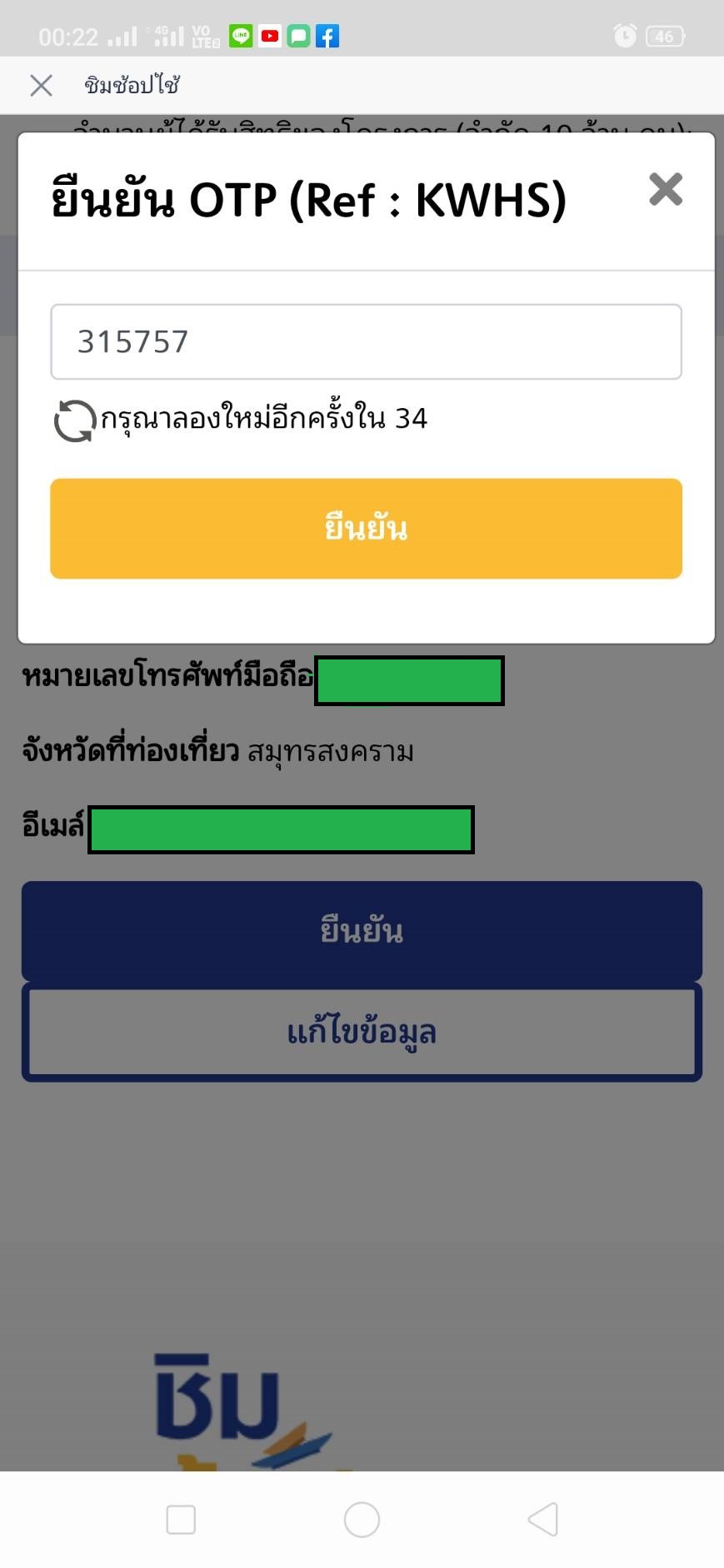Confirm OTP with the yellow ยืนยัน button

[x=366, y=528]
